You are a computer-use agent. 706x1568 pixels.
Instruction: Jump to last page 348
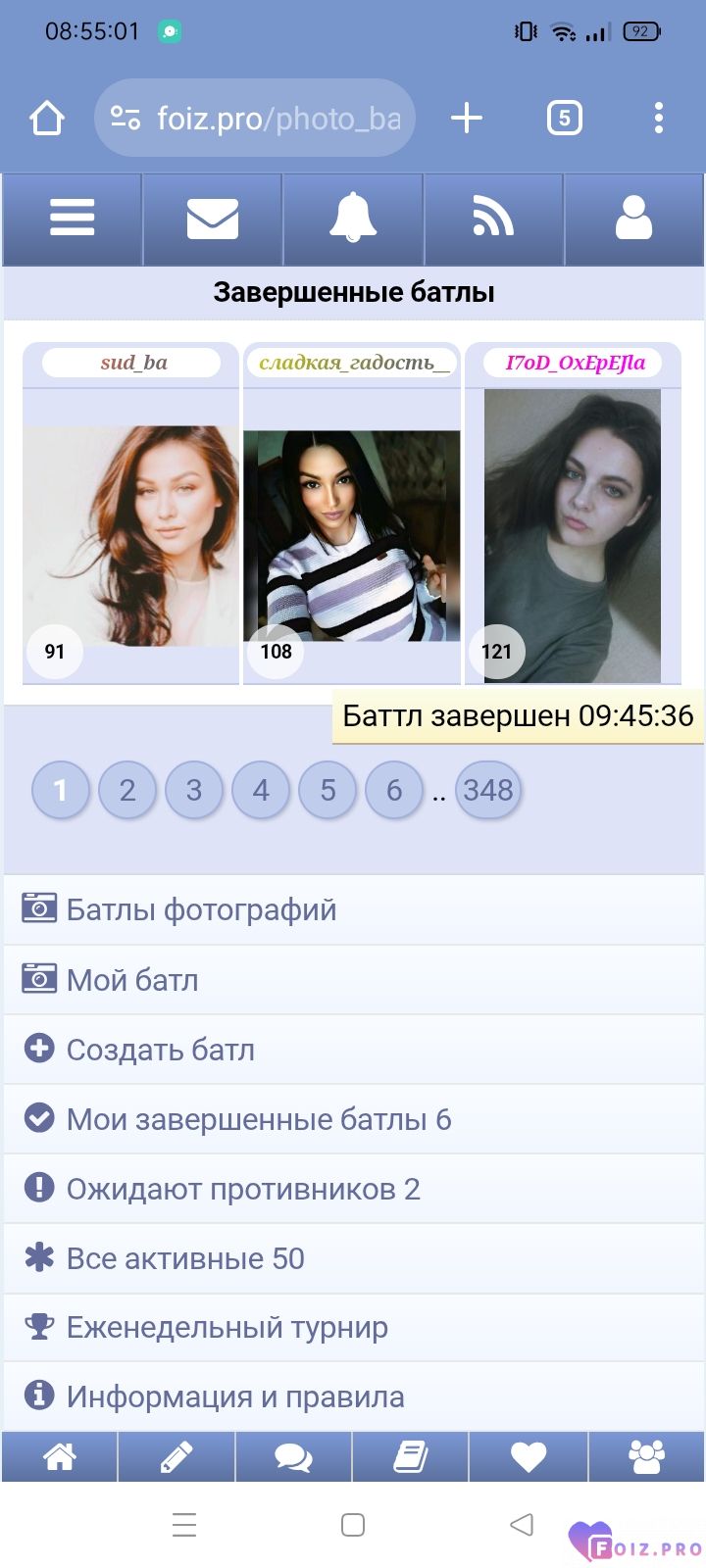[487, 790]
